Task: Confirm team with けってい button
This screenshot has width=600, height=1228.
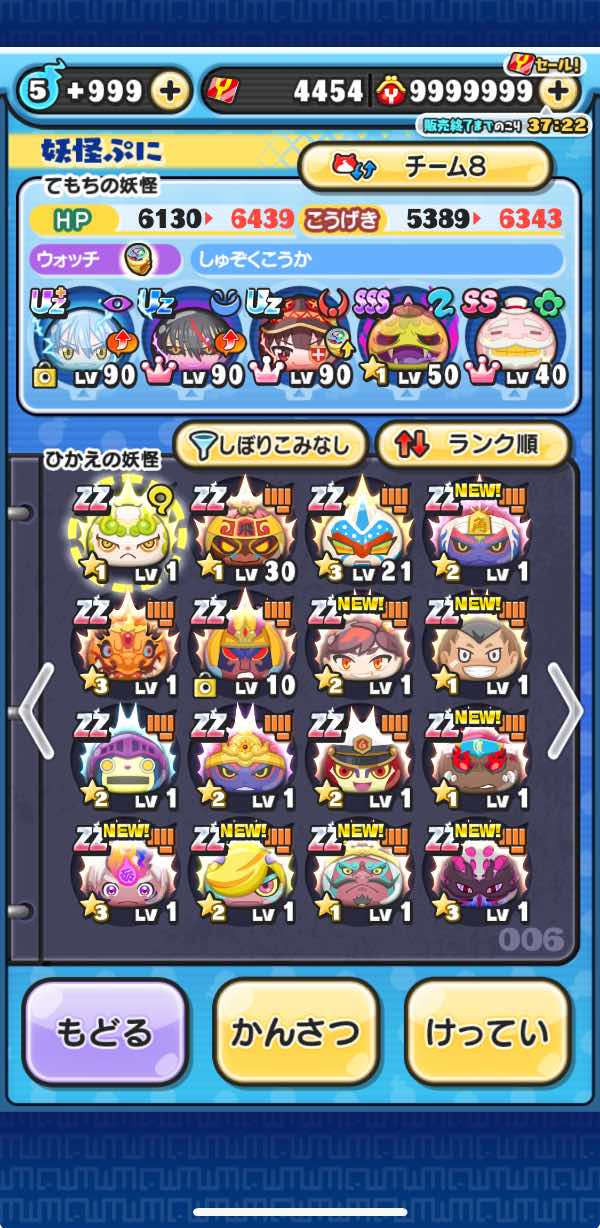Action: pos(487,1031)
